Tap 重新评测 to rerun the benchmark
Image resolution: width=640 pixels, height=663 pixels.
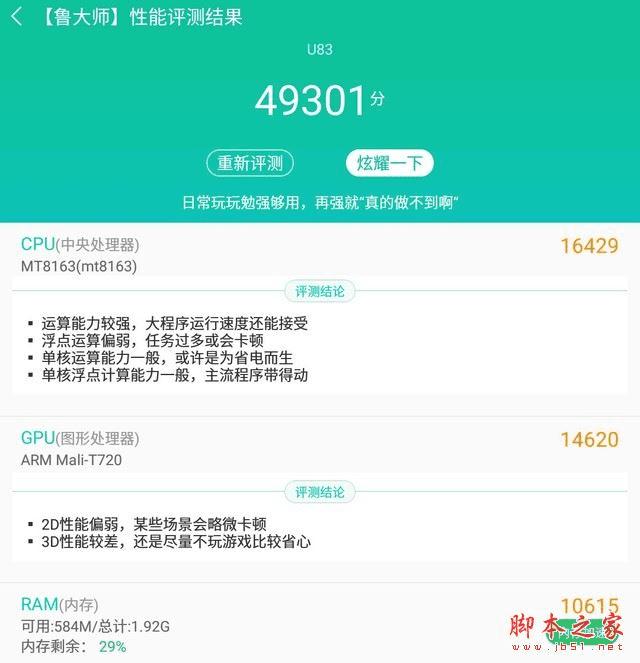click(x=251, y=163)
